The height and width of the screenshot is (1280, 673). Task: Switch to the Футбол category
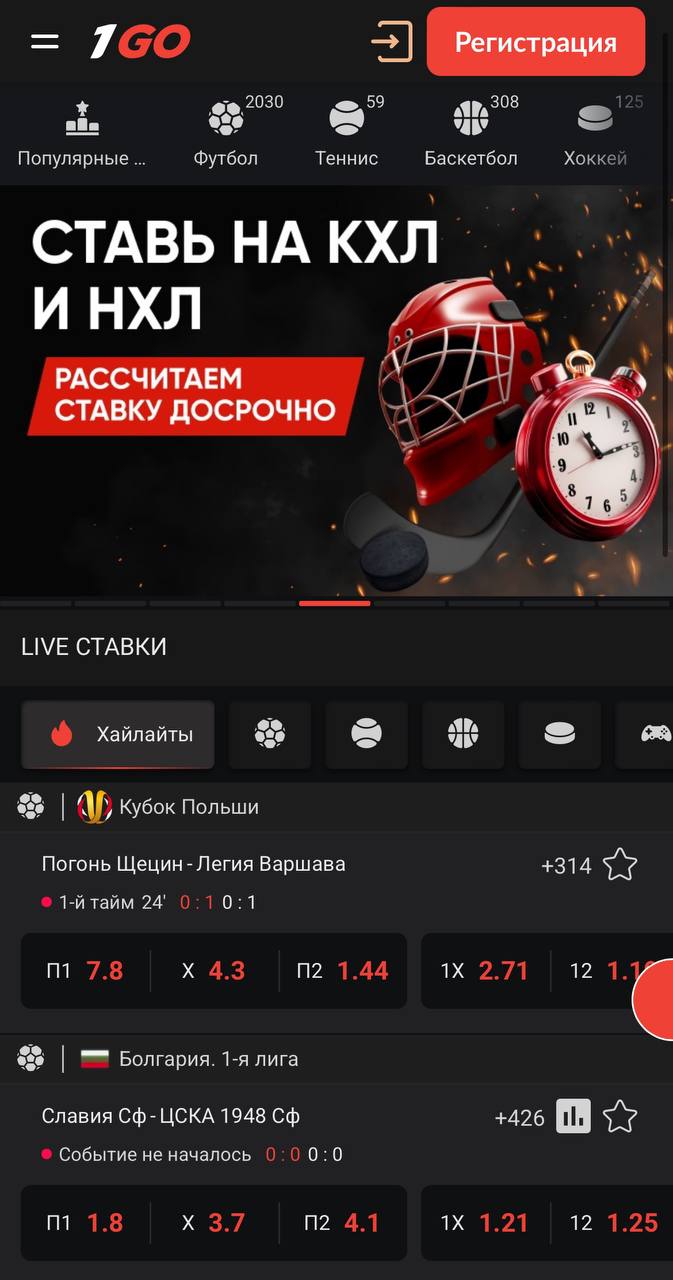[226, 132]
